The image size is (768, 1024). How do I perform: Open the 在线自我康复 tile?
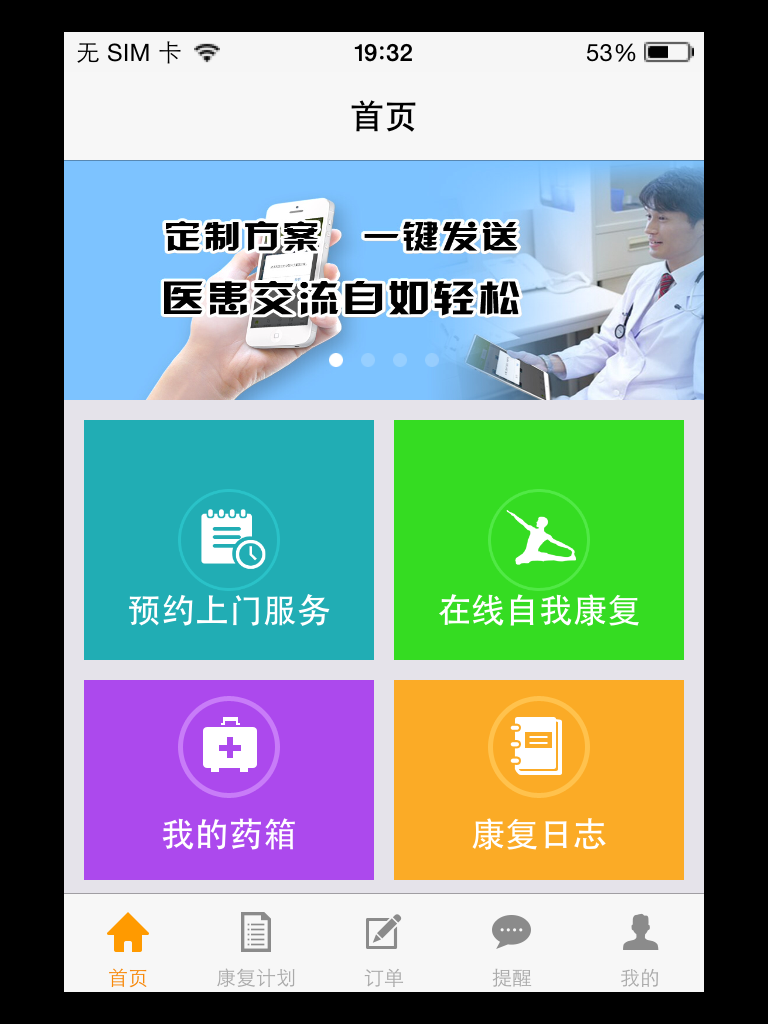[x=539, y=540]
